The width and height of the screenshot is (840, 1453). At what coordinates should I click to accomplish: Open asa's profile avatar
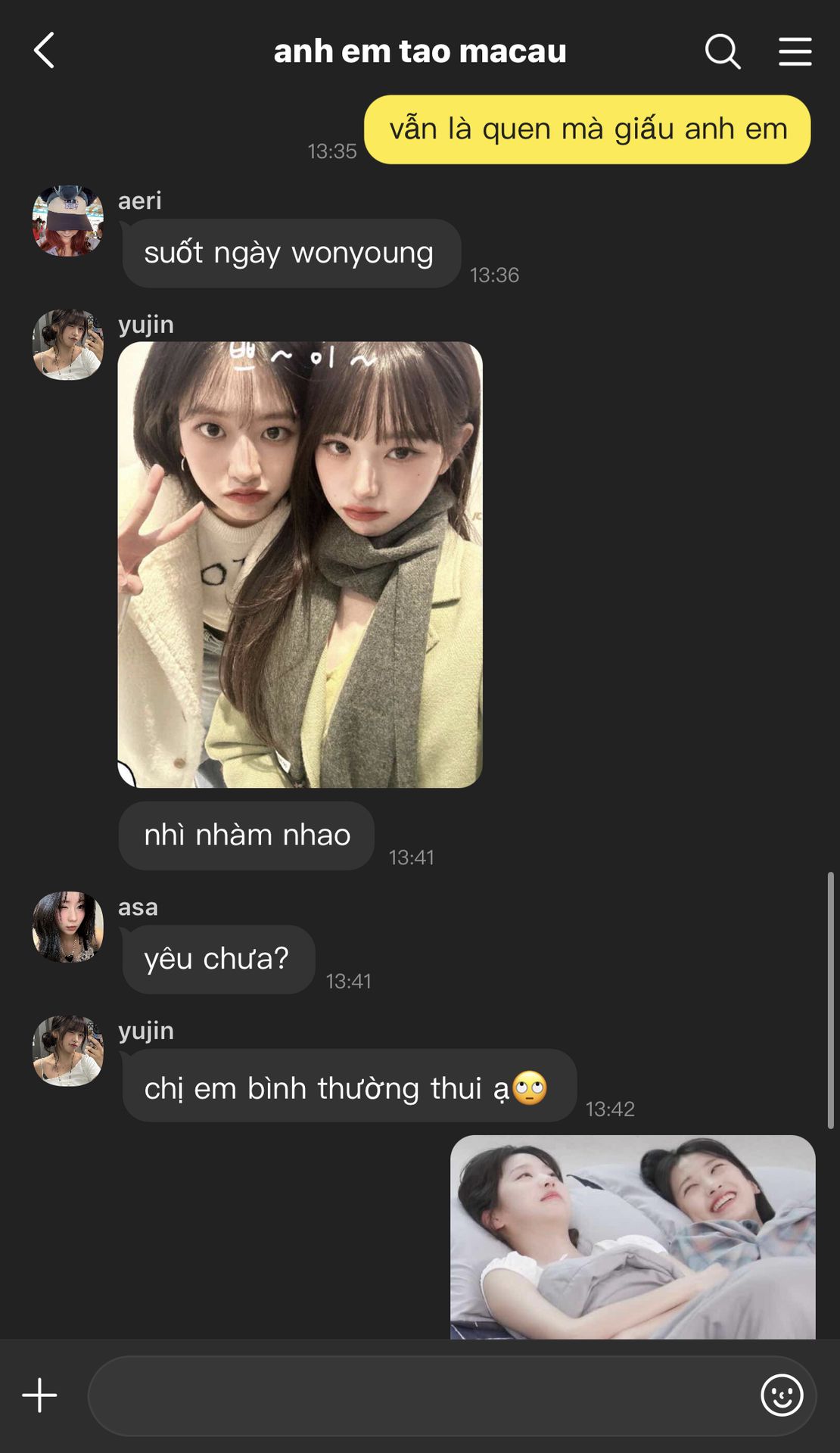(68, 926)
